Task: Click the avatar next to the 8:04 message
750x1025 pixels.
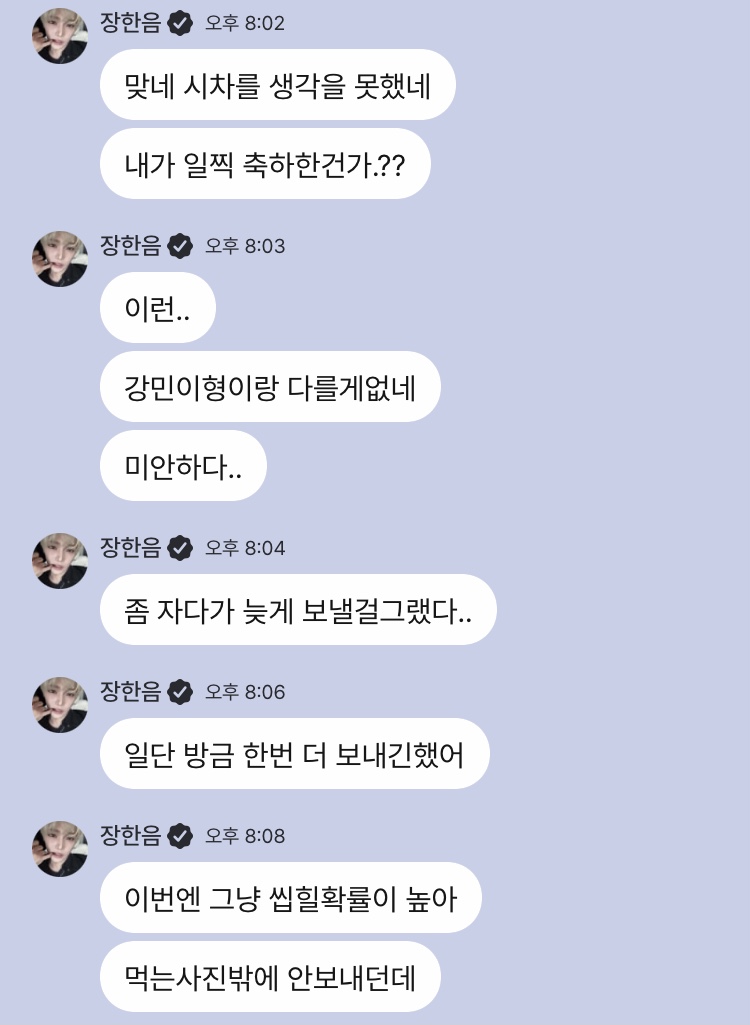Action: 60,560
